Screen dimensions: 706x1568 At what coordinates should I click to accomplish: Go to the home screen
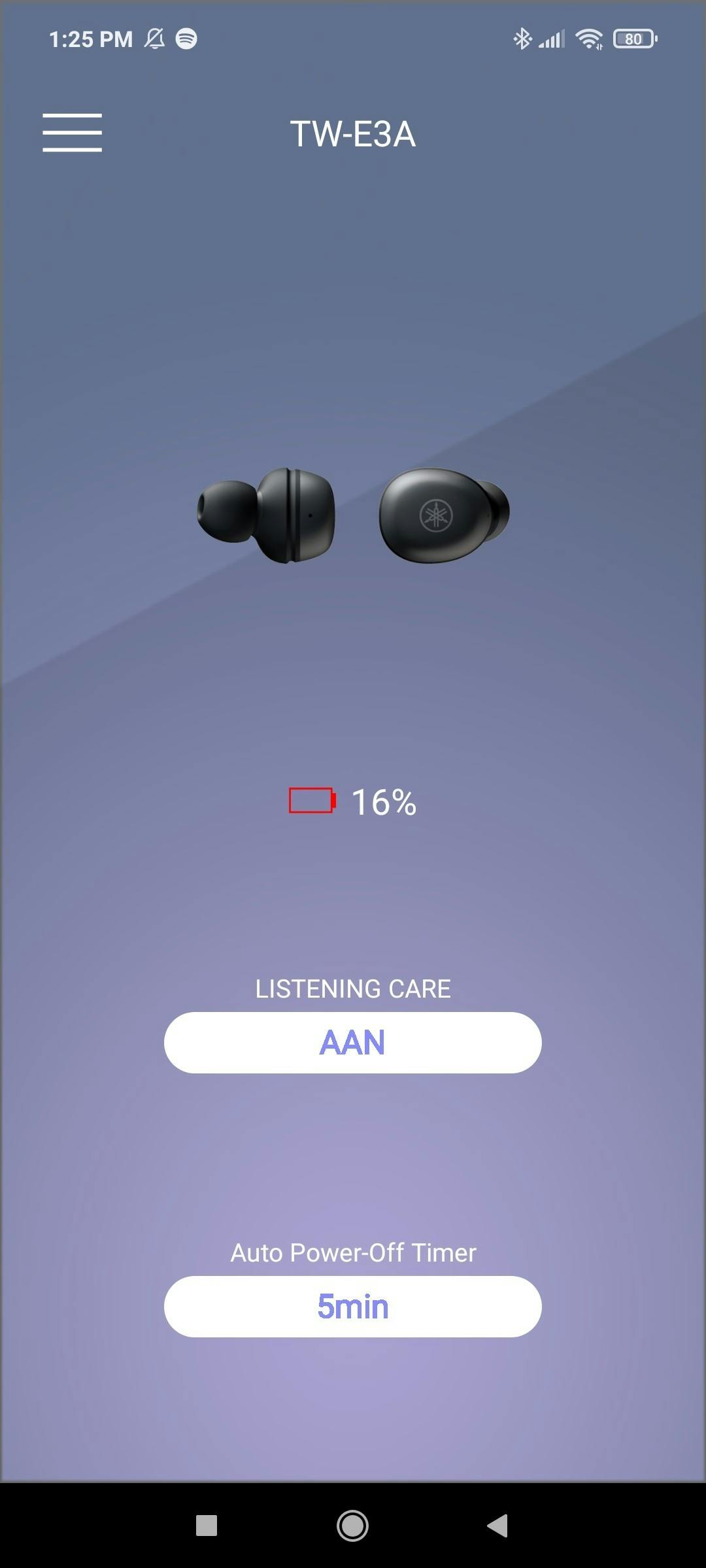click(x=352, y=1526)
